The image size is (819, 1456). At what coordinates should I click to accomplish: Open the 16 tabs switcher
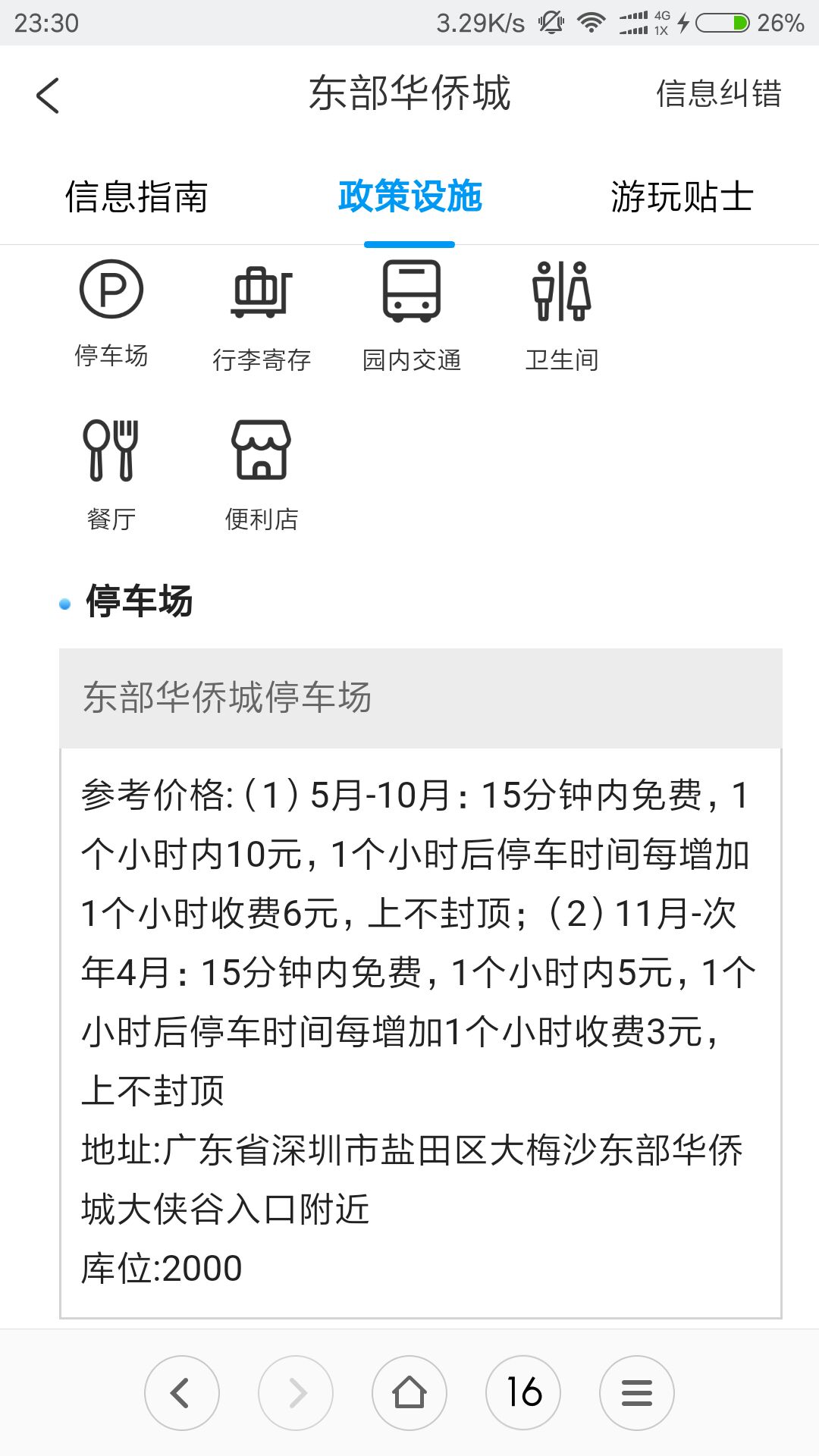[523, 1393]
